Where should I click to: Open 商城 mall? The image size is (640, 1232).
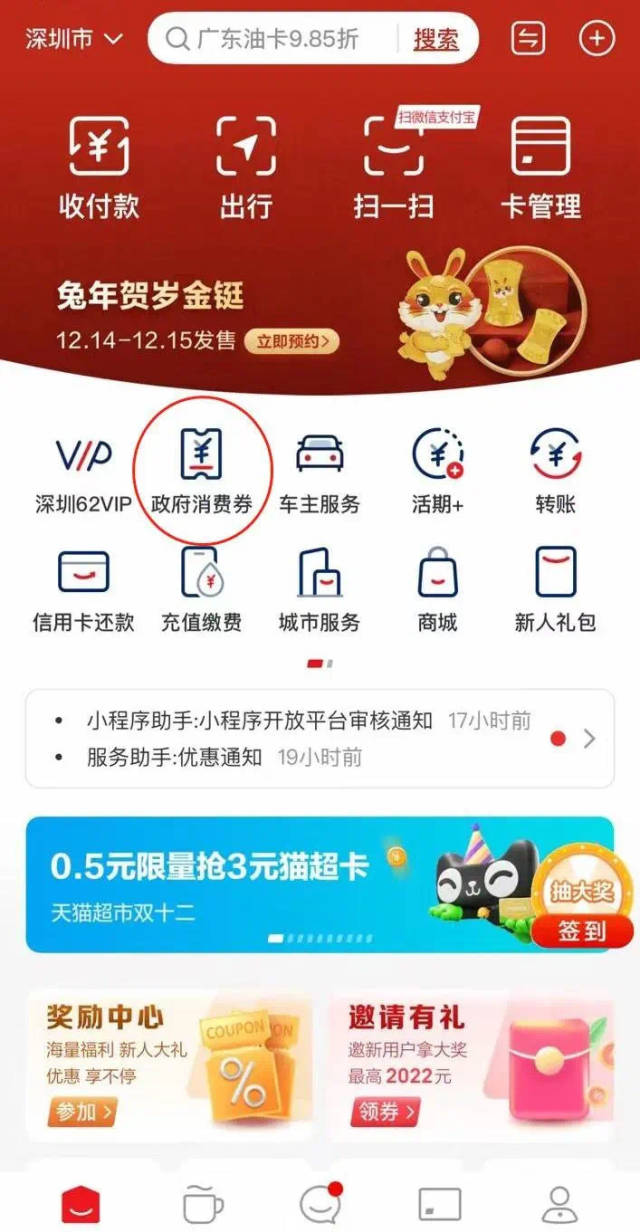coord(437,590)
